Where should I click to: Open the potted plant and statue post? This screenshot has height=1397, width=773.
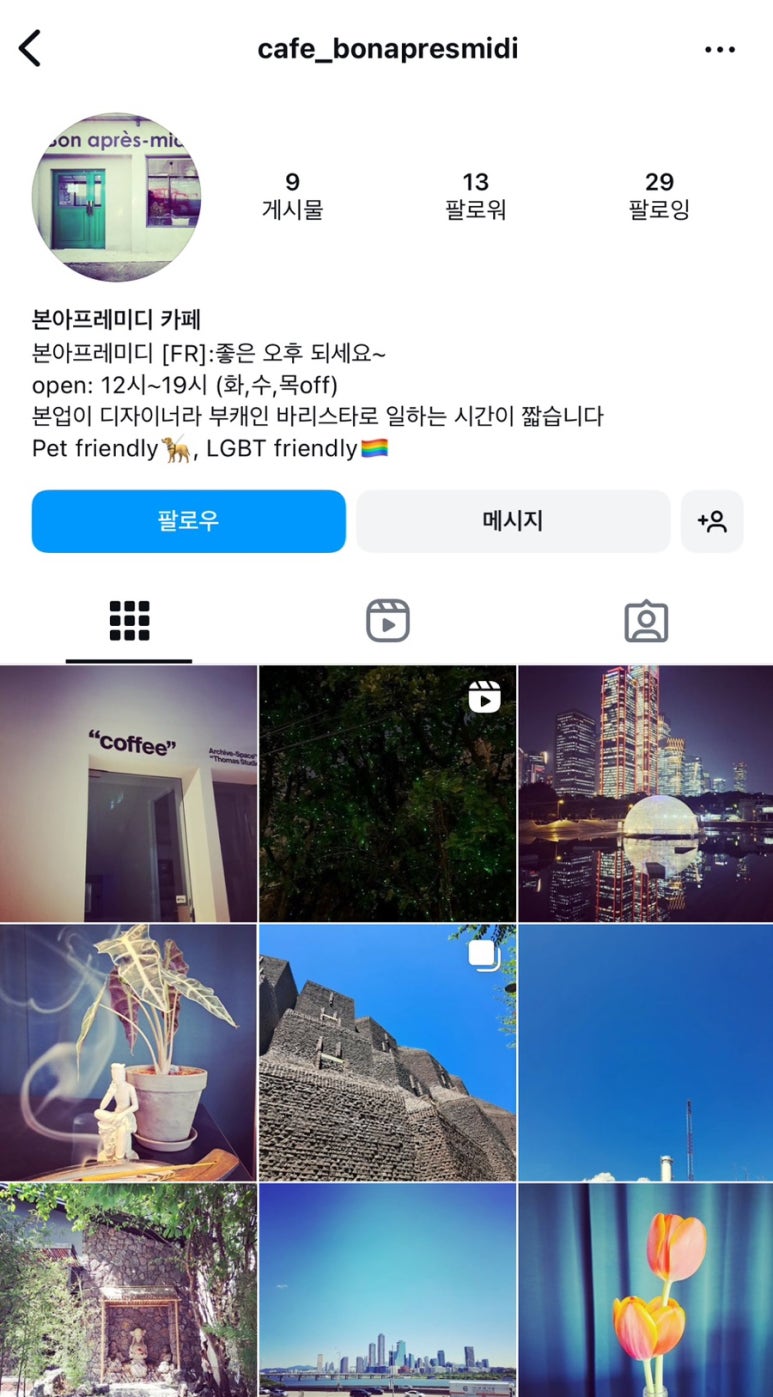point(128,1052)
